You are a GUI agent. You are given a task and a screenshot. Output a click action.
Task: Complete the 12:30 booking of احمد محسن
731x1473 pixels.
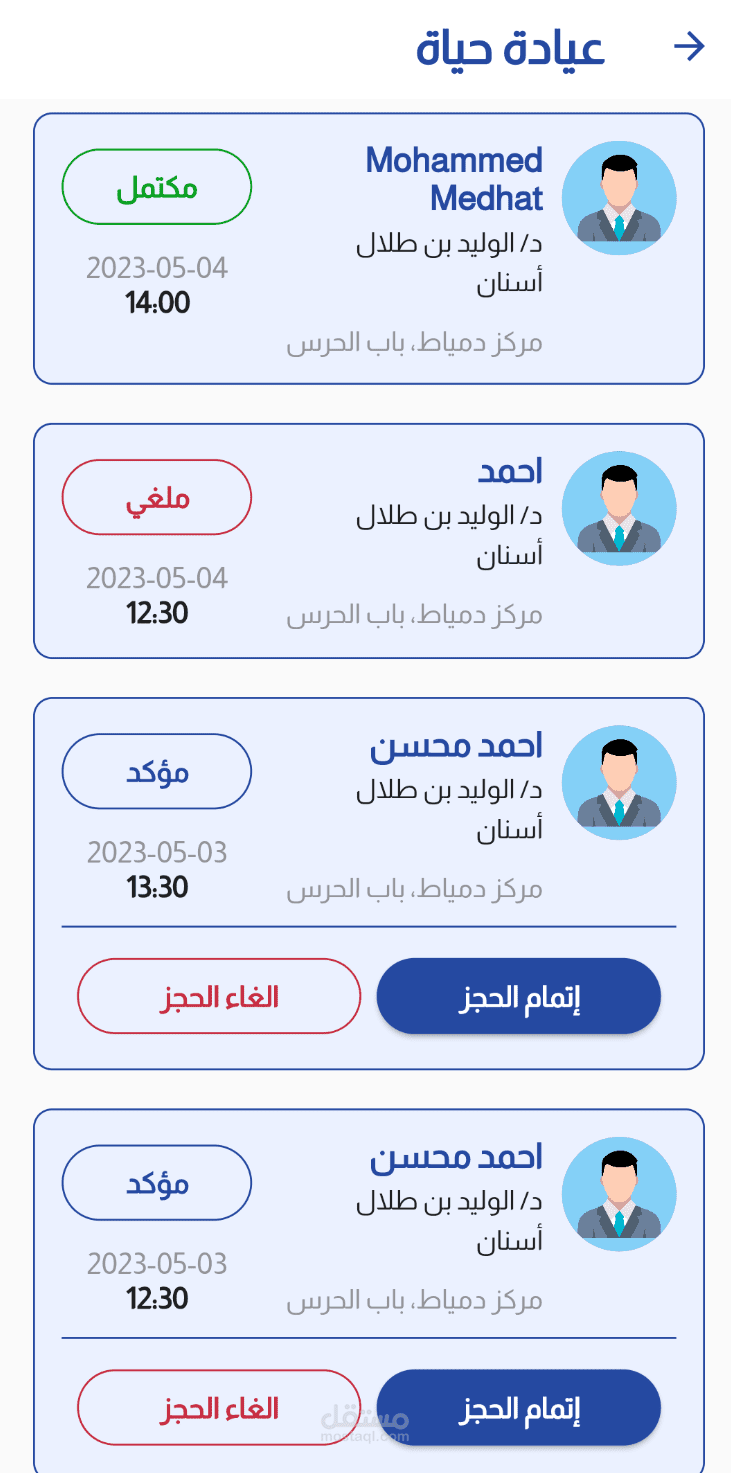click(x=518, y=1408)
